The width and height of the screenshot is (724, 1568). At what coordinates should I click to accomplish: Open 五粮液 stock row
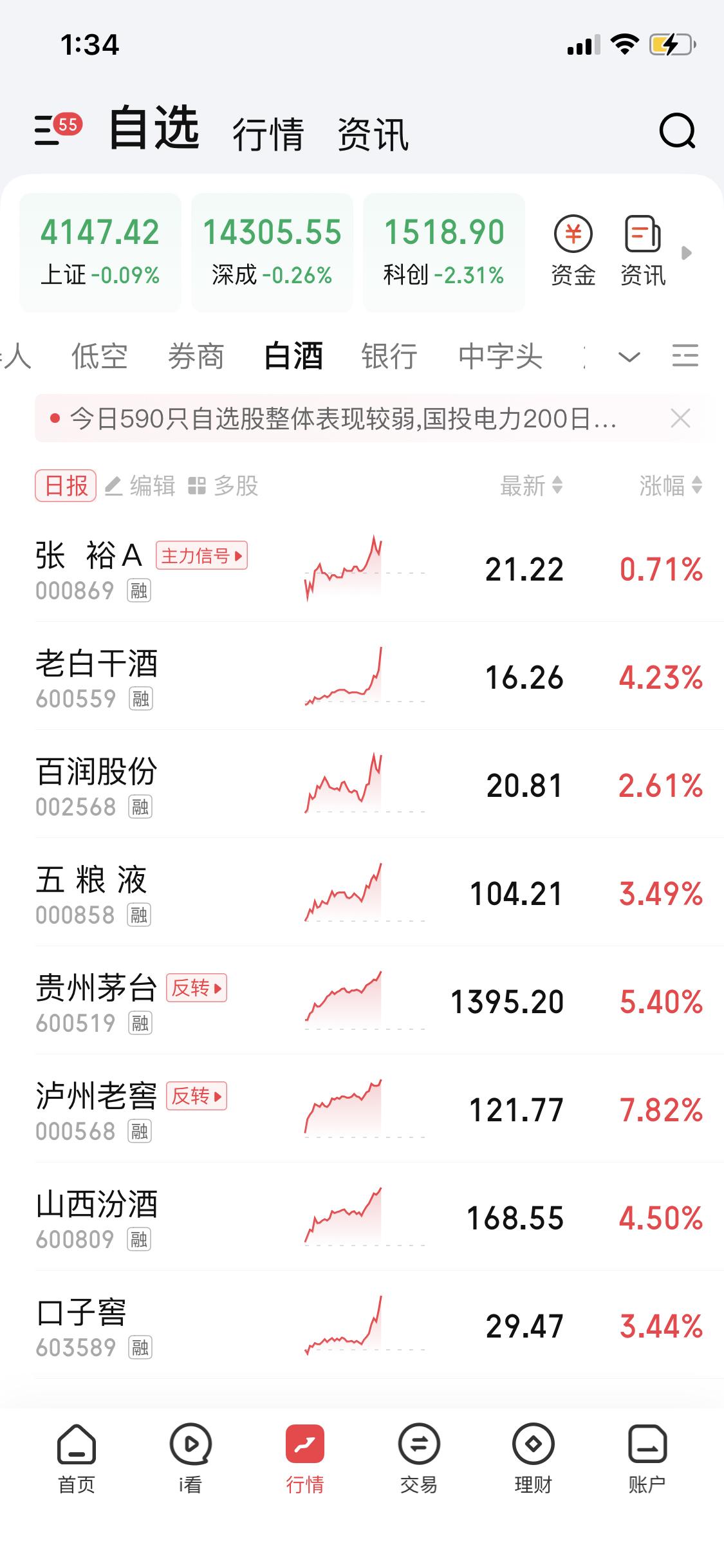pos(379,893)
